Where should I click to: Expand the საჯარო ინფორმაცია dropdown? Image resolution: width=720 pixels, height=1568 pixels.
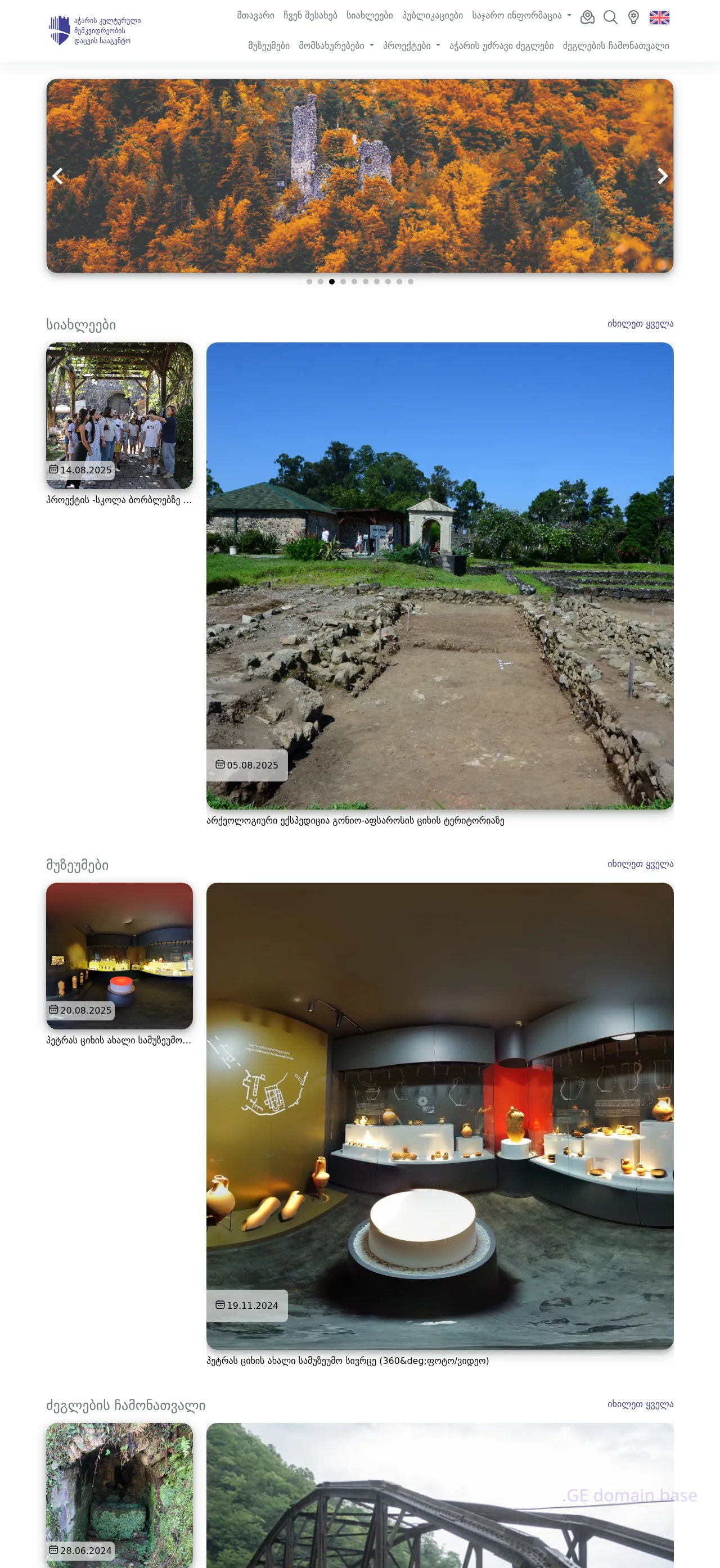coord(521,15)
